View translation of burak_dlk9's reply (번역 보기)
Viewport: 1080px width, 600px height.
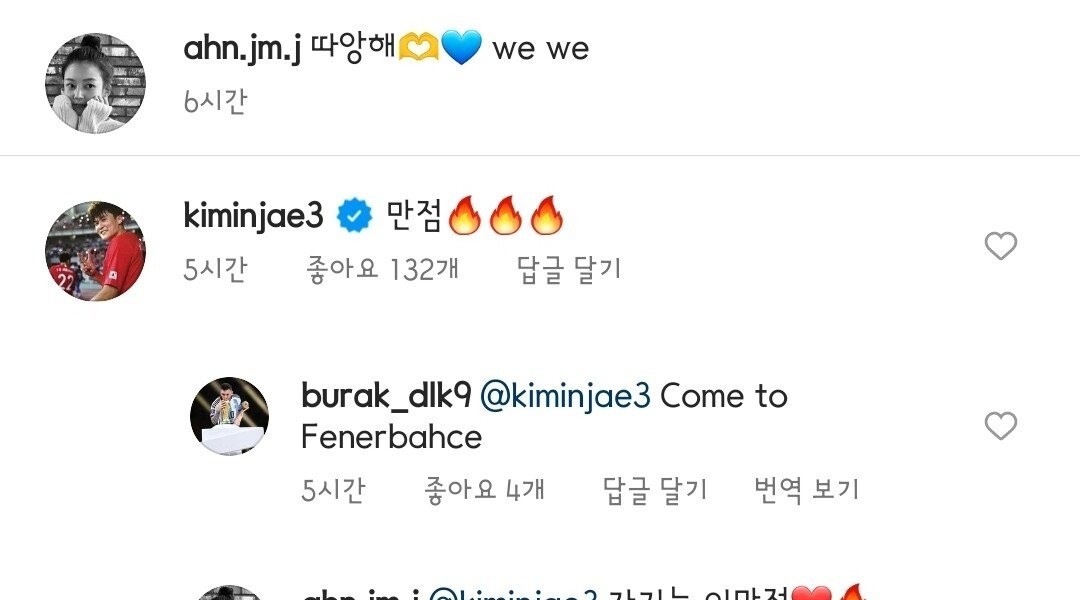tap(806, 489)
